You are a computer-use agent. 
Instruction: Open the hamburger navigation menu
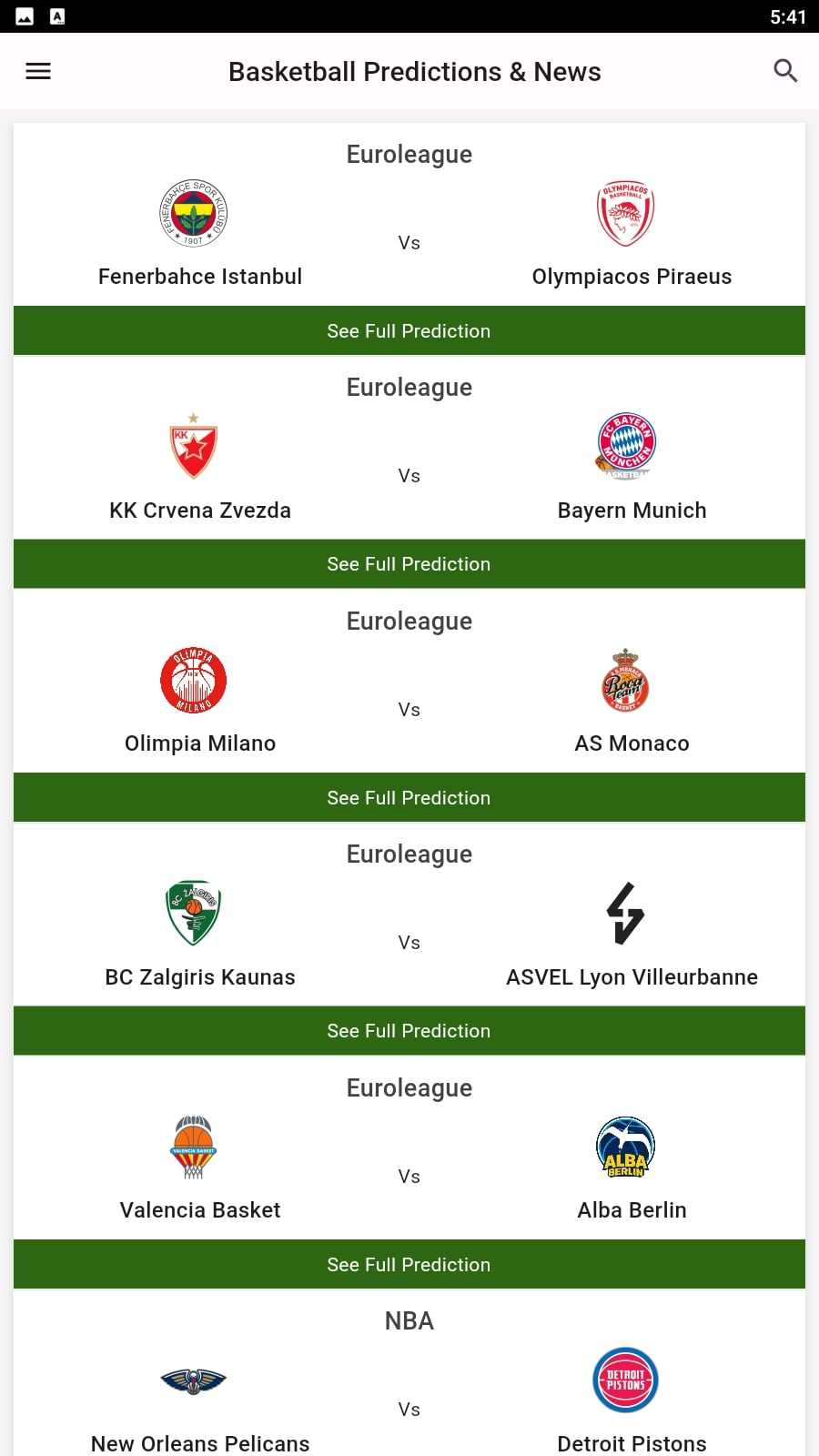click(x=38, y=71)
